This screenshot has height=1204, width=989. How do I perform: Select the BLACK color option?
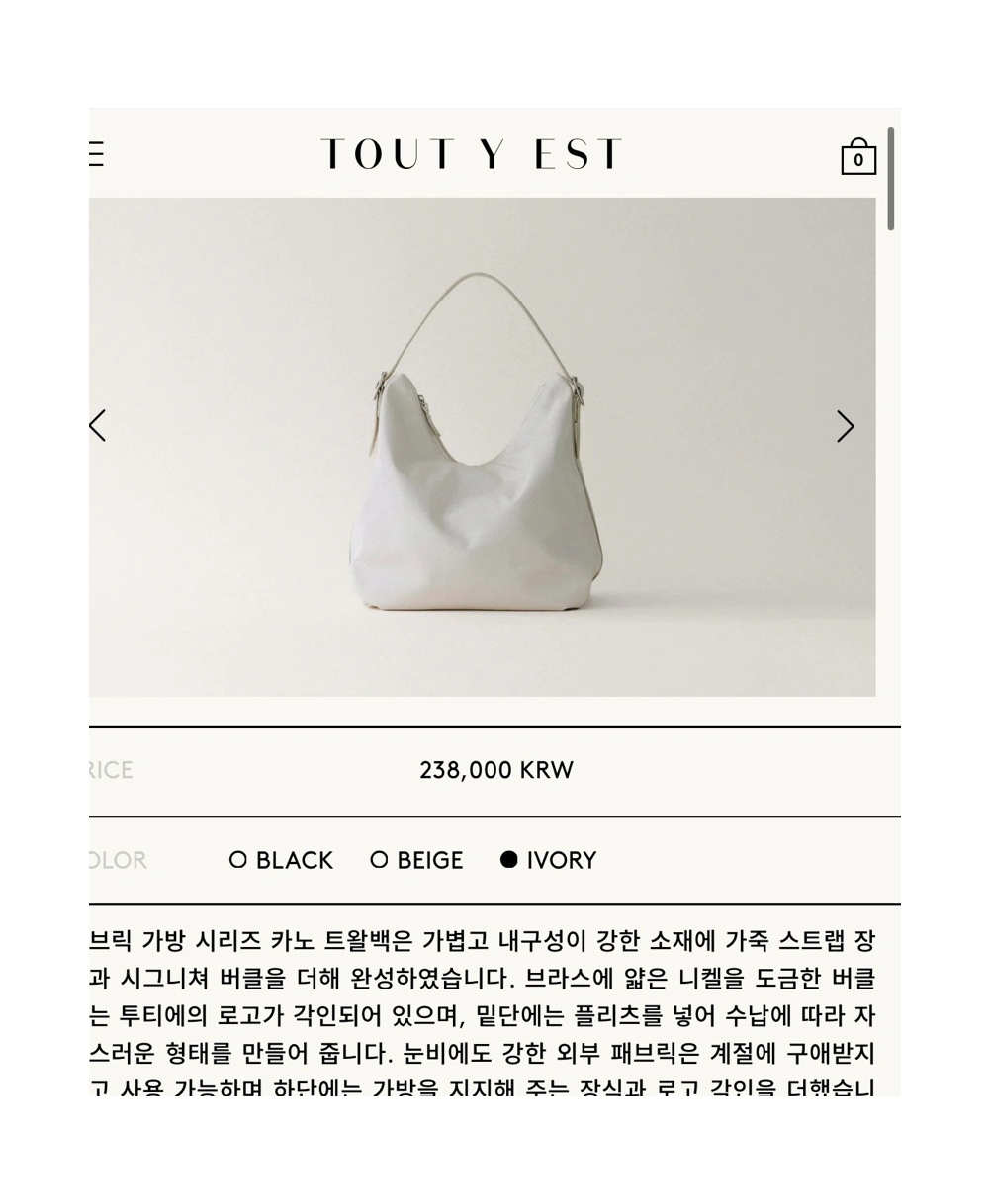(282, 860)
